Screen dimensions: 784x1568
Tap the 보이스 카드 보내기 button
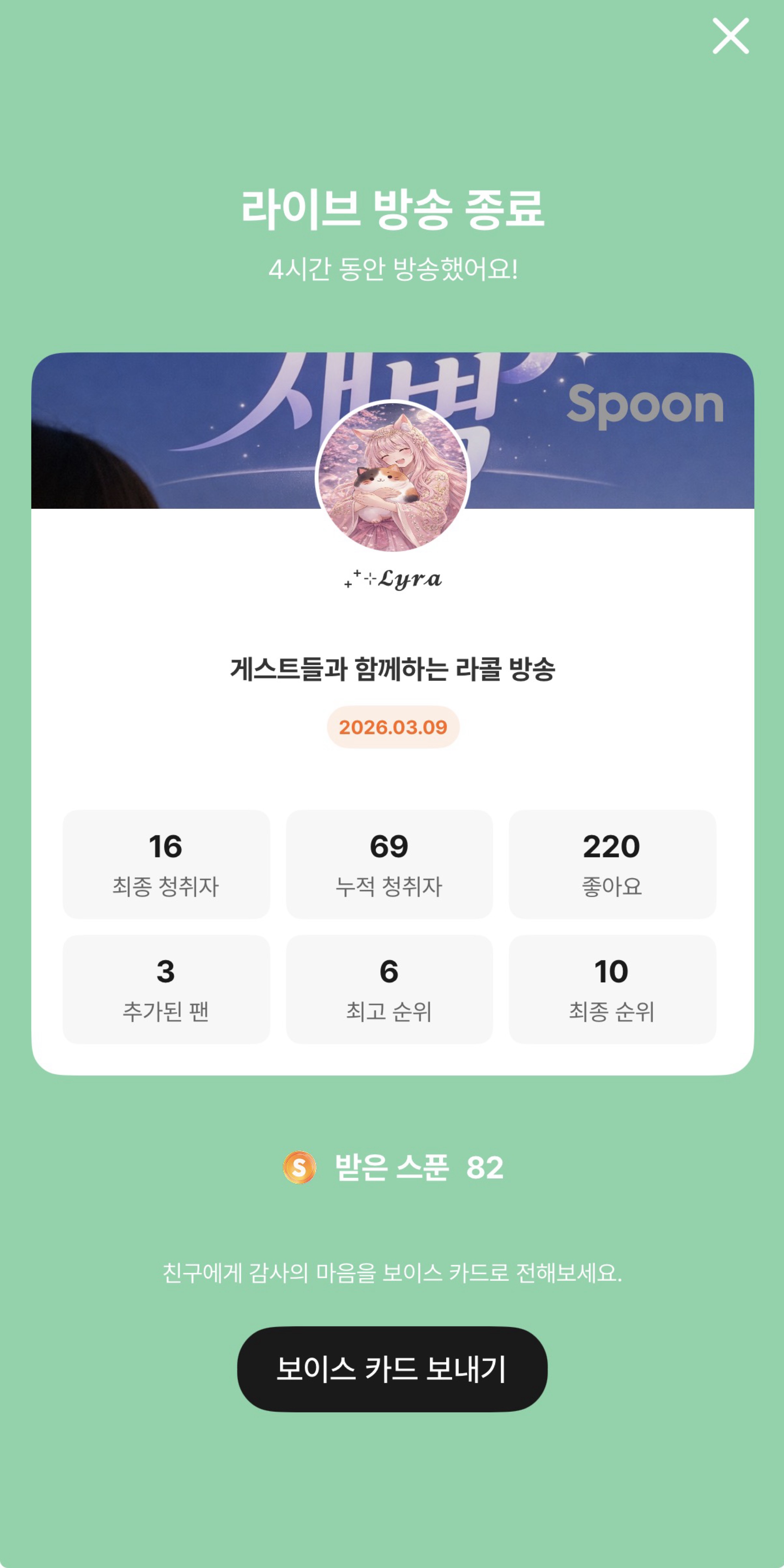coord(392,1369)
